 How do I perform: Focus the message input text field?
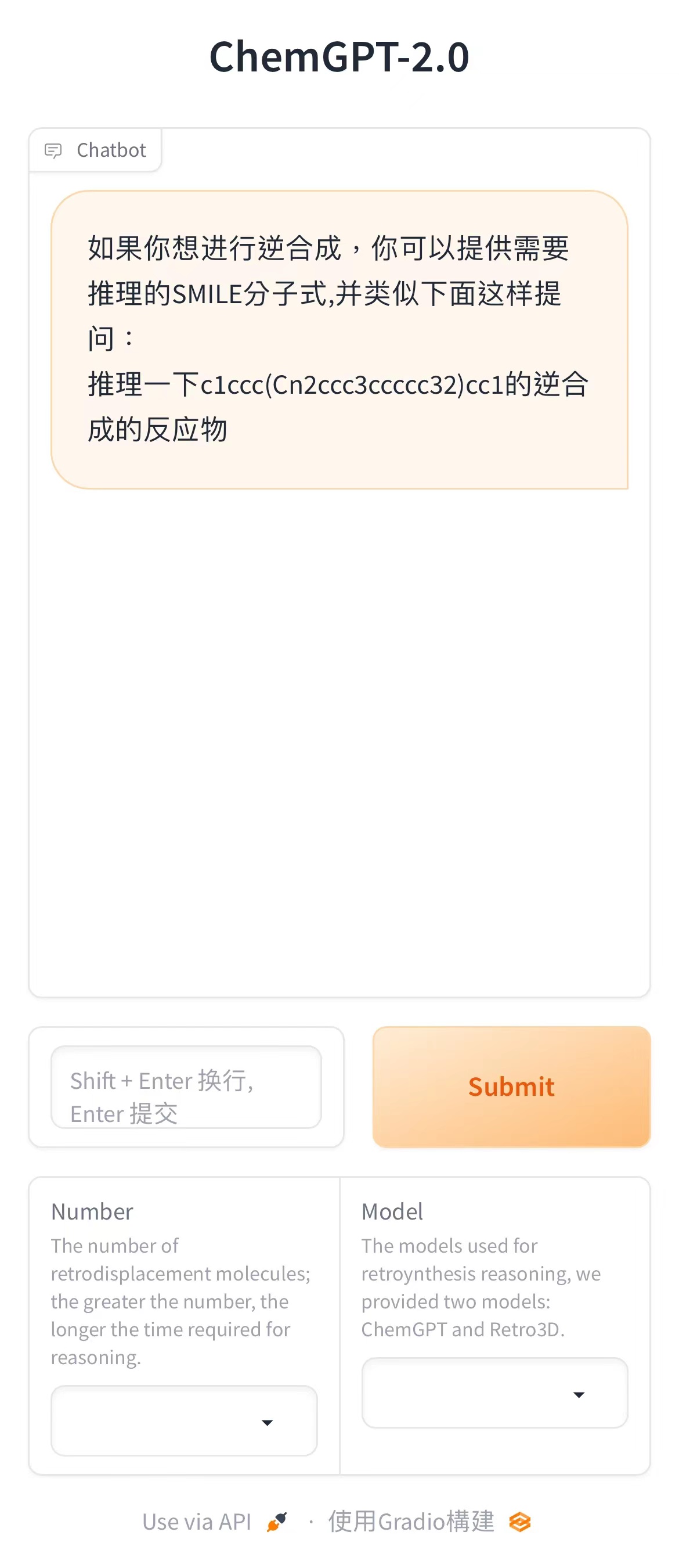point(186,1087)
